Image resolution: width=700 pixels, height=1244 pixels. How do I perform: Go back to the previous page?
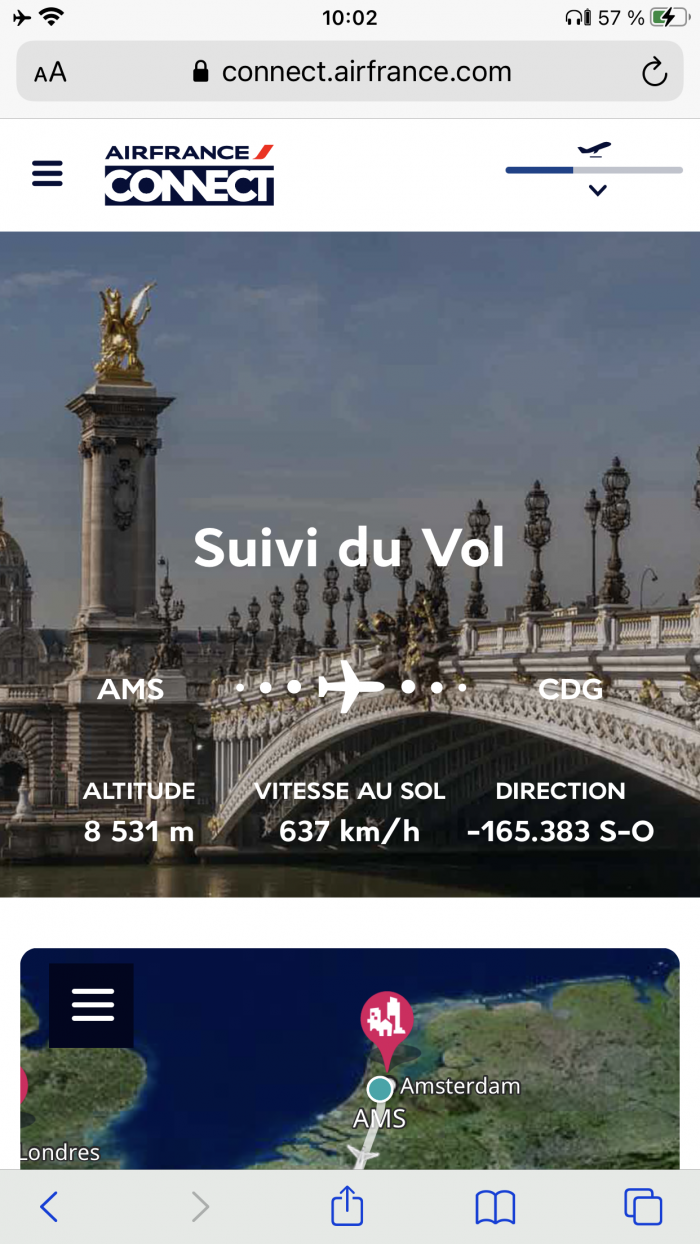48,1207
